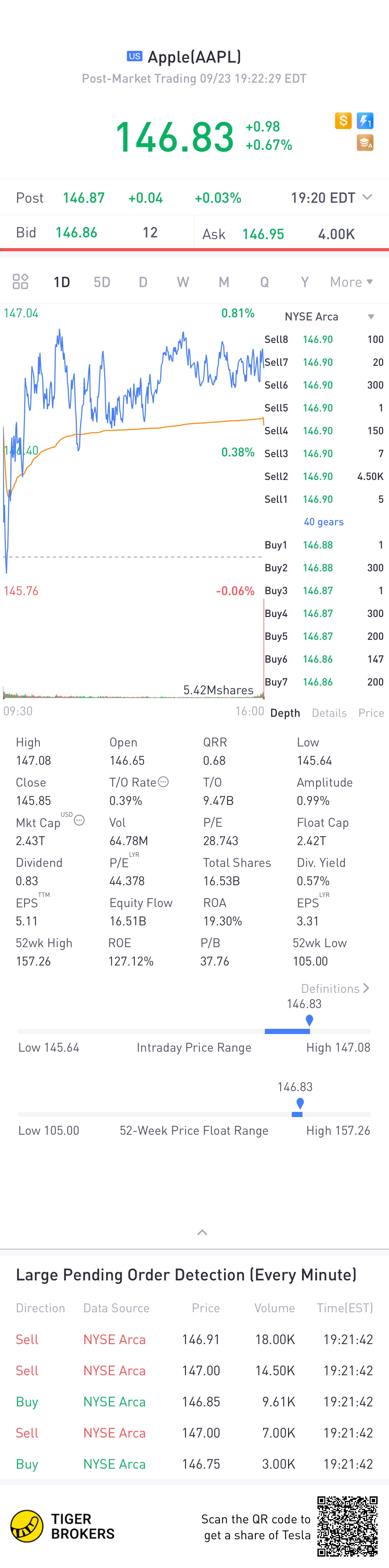Open the T/O Rate info icon

tap(164, 782)
